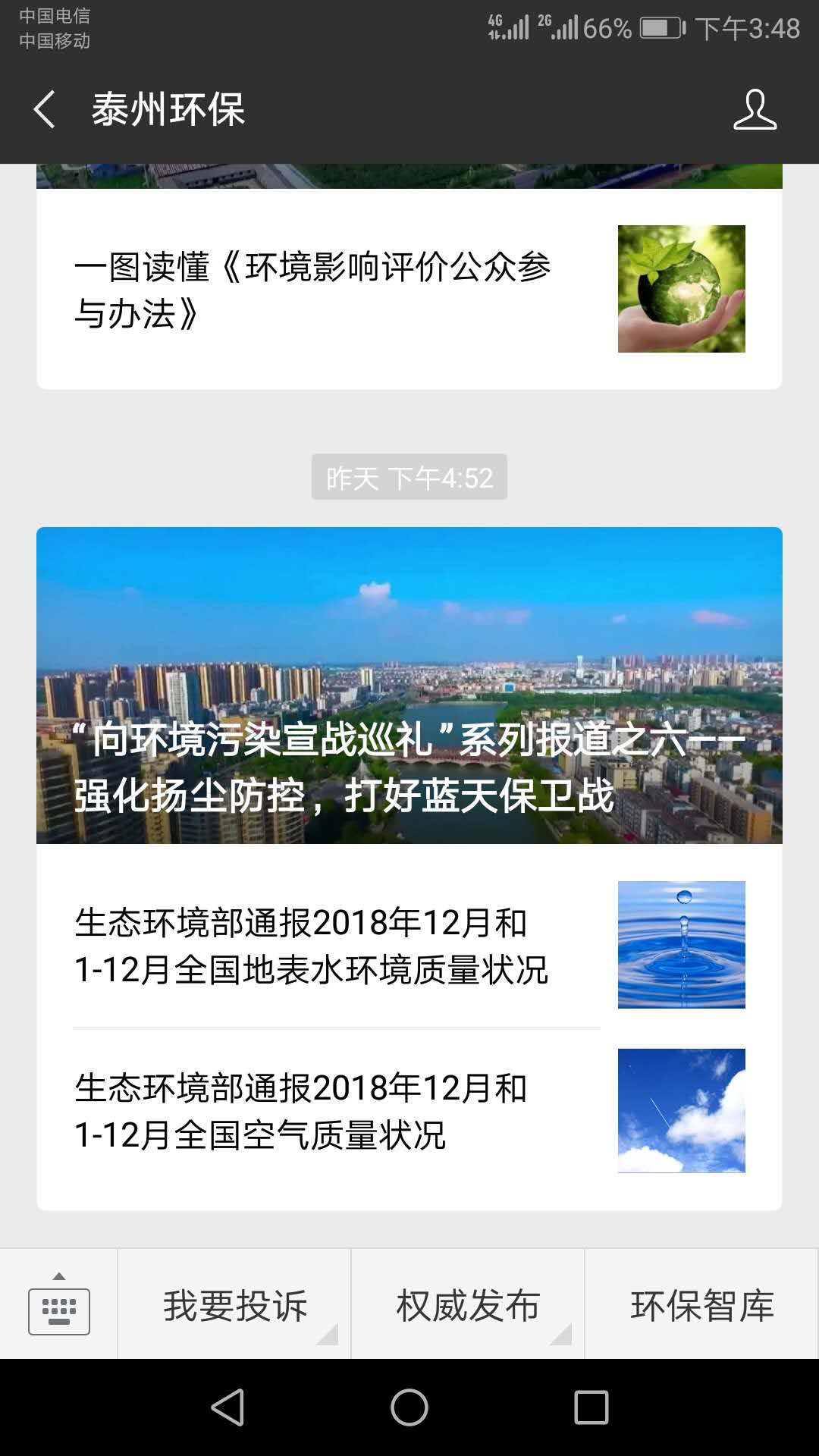Expand the 我要投诉 menu
The width and height of the screenshot is (819, 1456).
coord(235,1305)
